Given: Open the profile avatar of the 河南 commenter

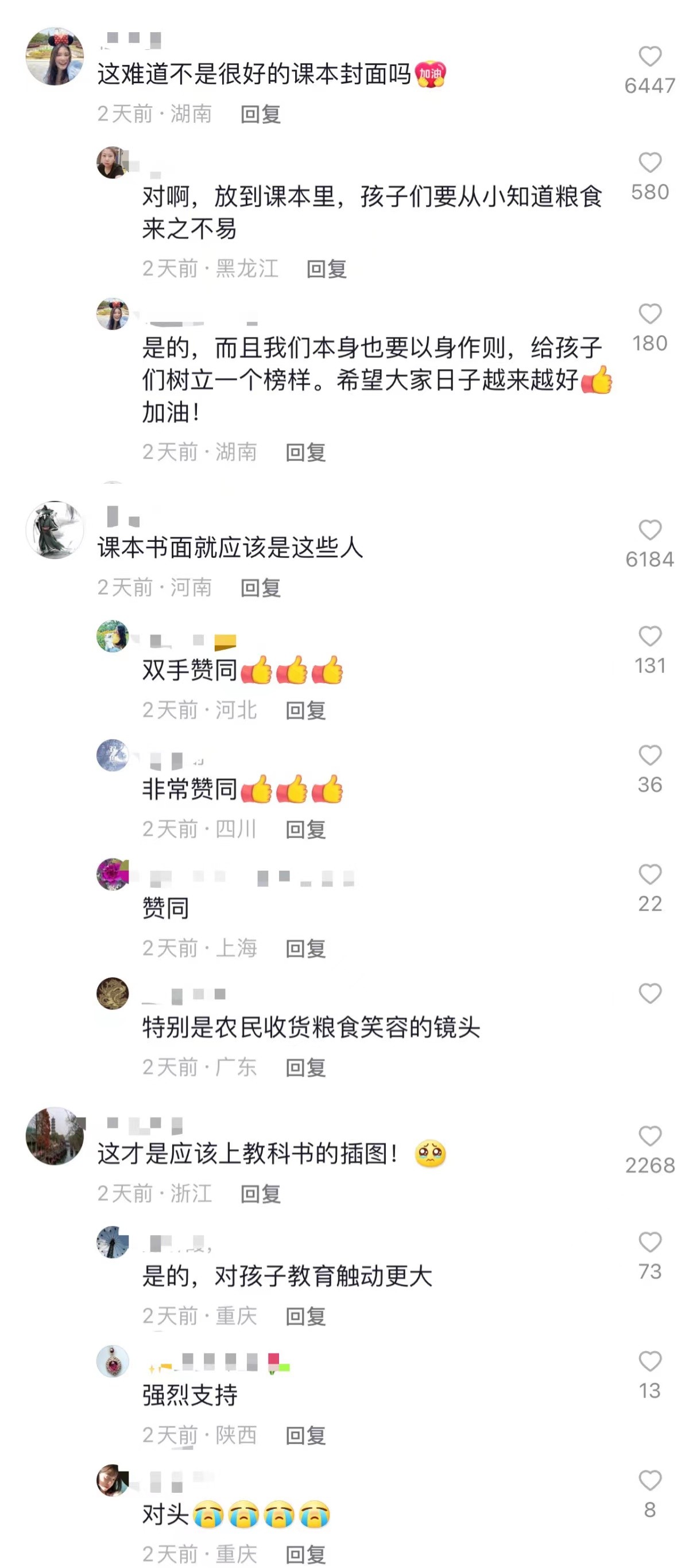Looking at the screenshot, I should point(54,530).
